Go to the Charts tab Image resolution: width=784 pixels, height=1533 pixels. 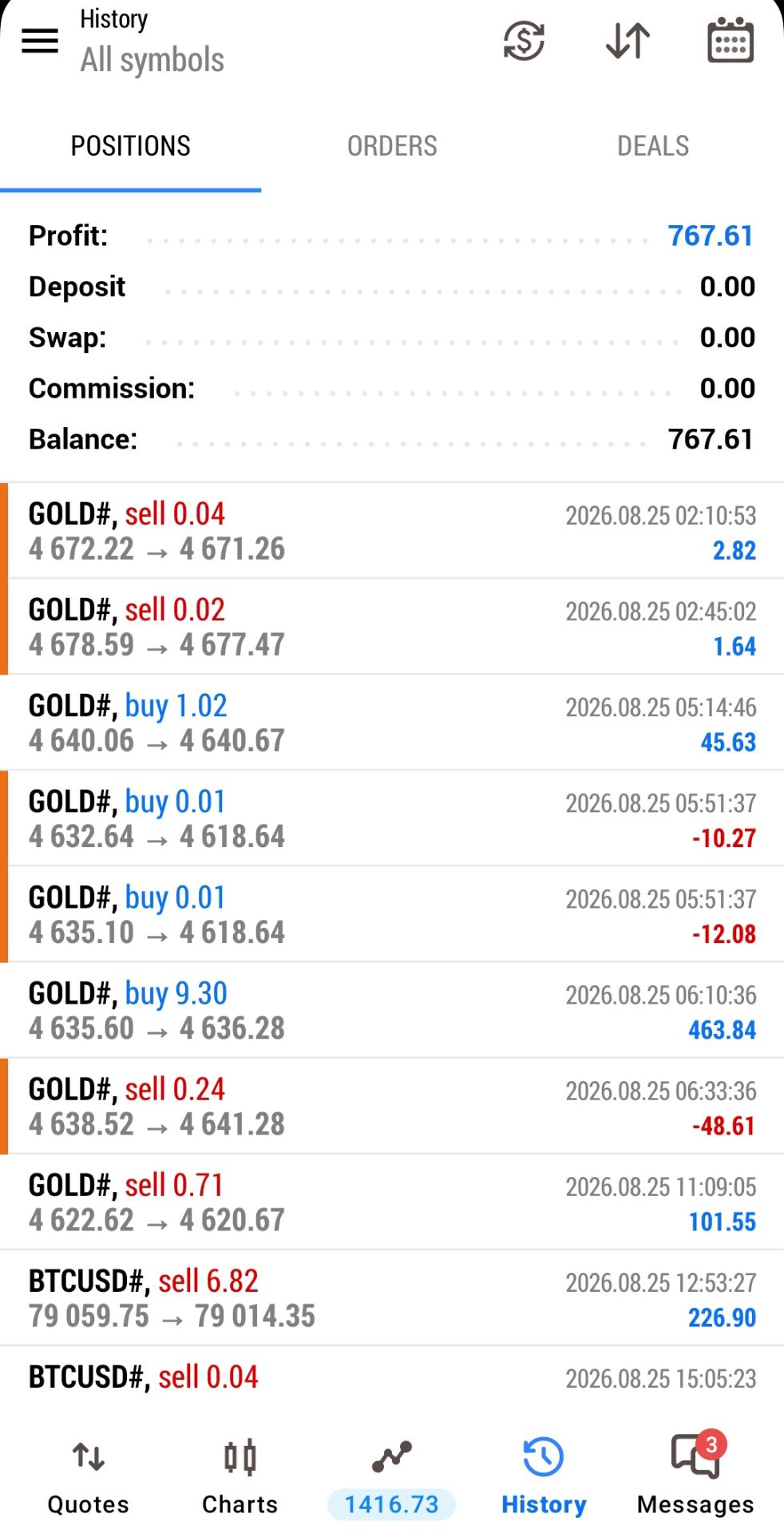pyautogui.click(x=240, y=1477)
